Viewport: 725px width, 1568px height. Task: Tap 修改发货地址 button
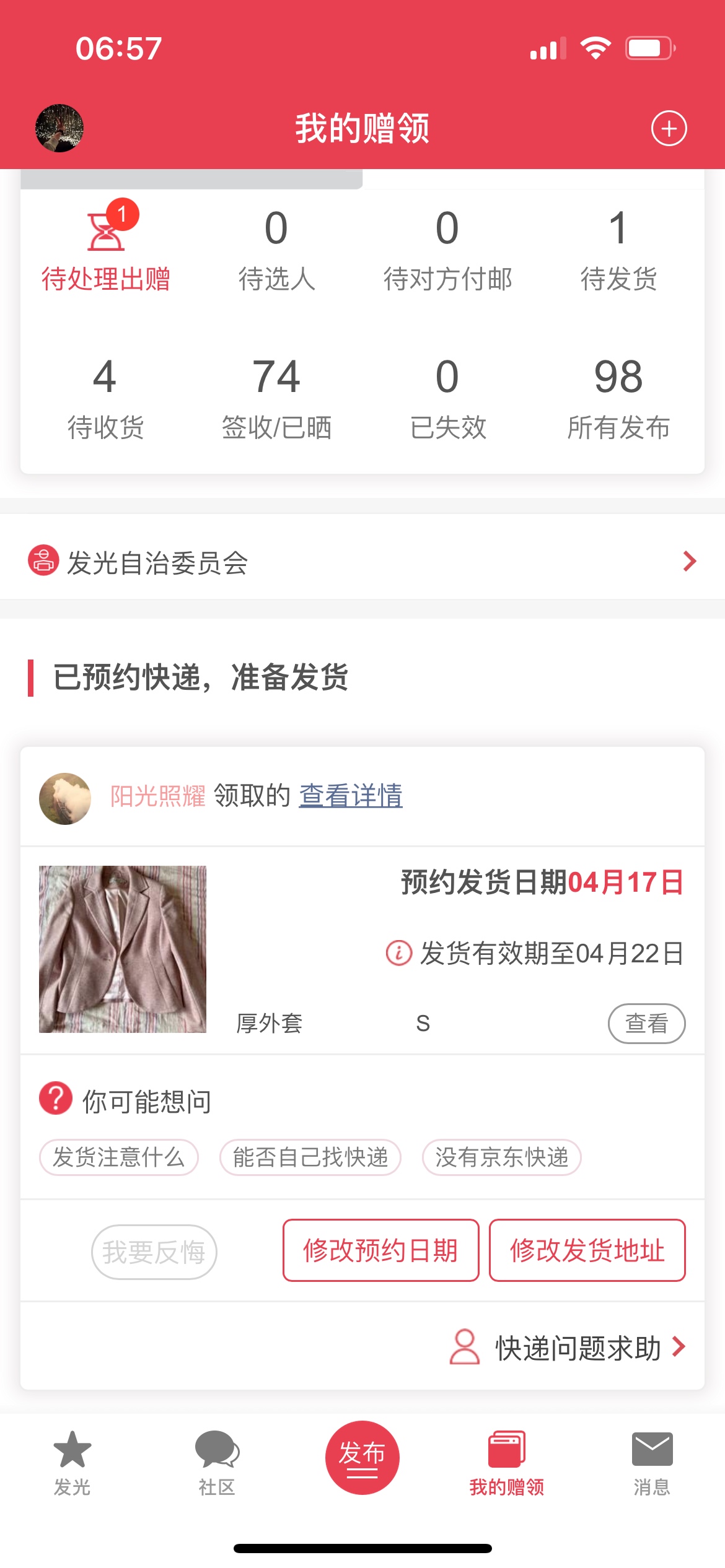click(x=587, y=1250)
